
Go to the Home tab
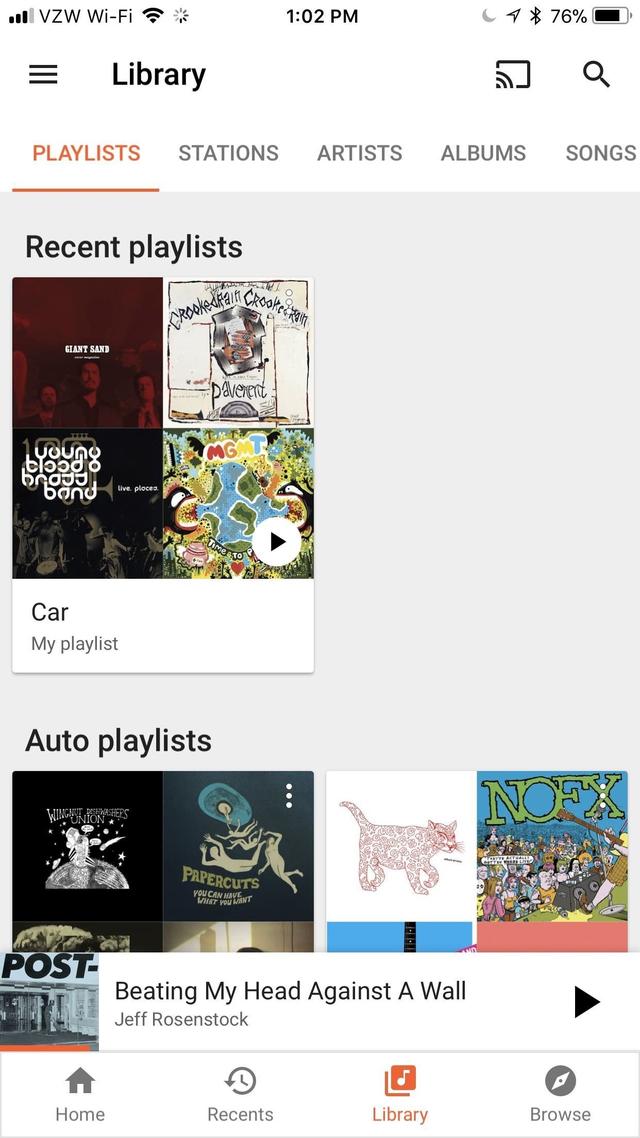coord(80,1095)
